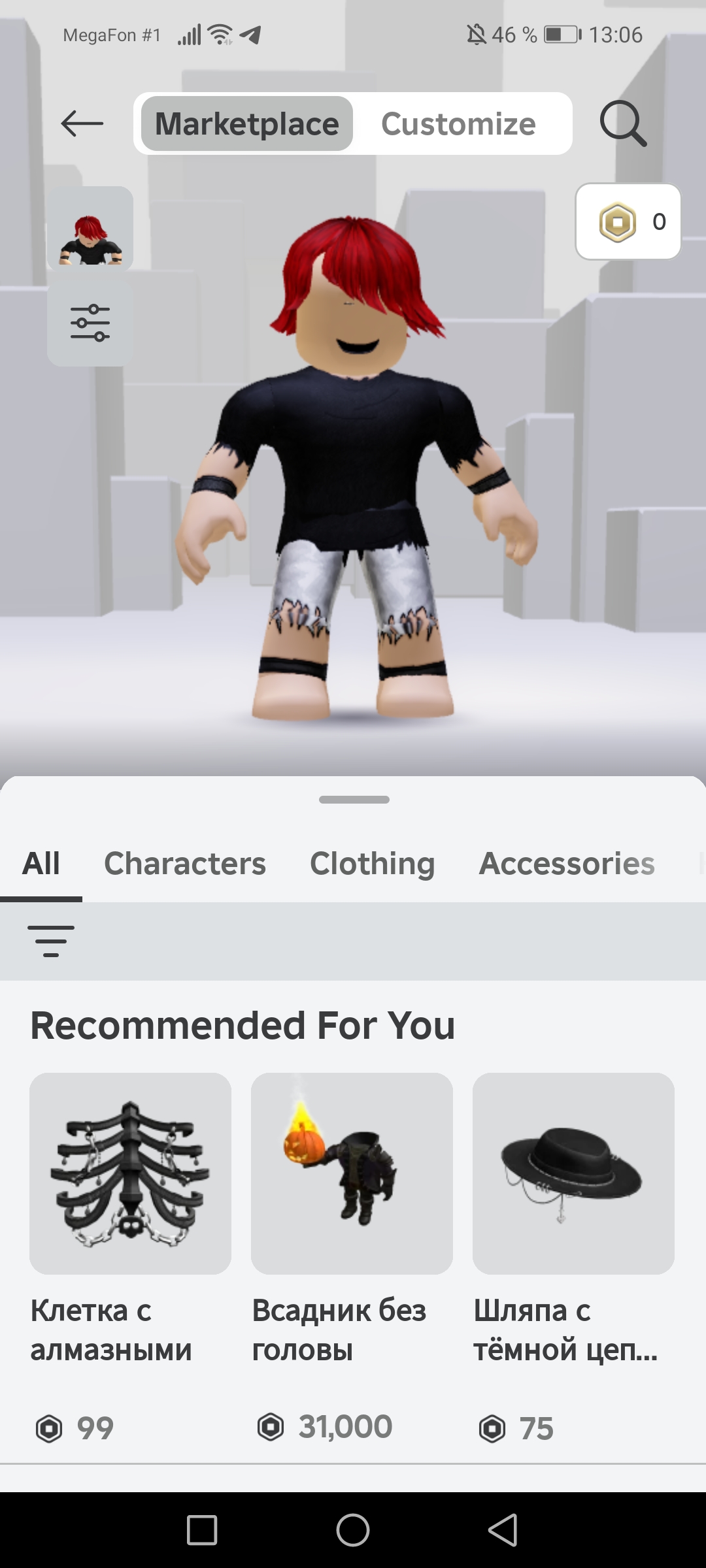Tap the system home button

353,1530
